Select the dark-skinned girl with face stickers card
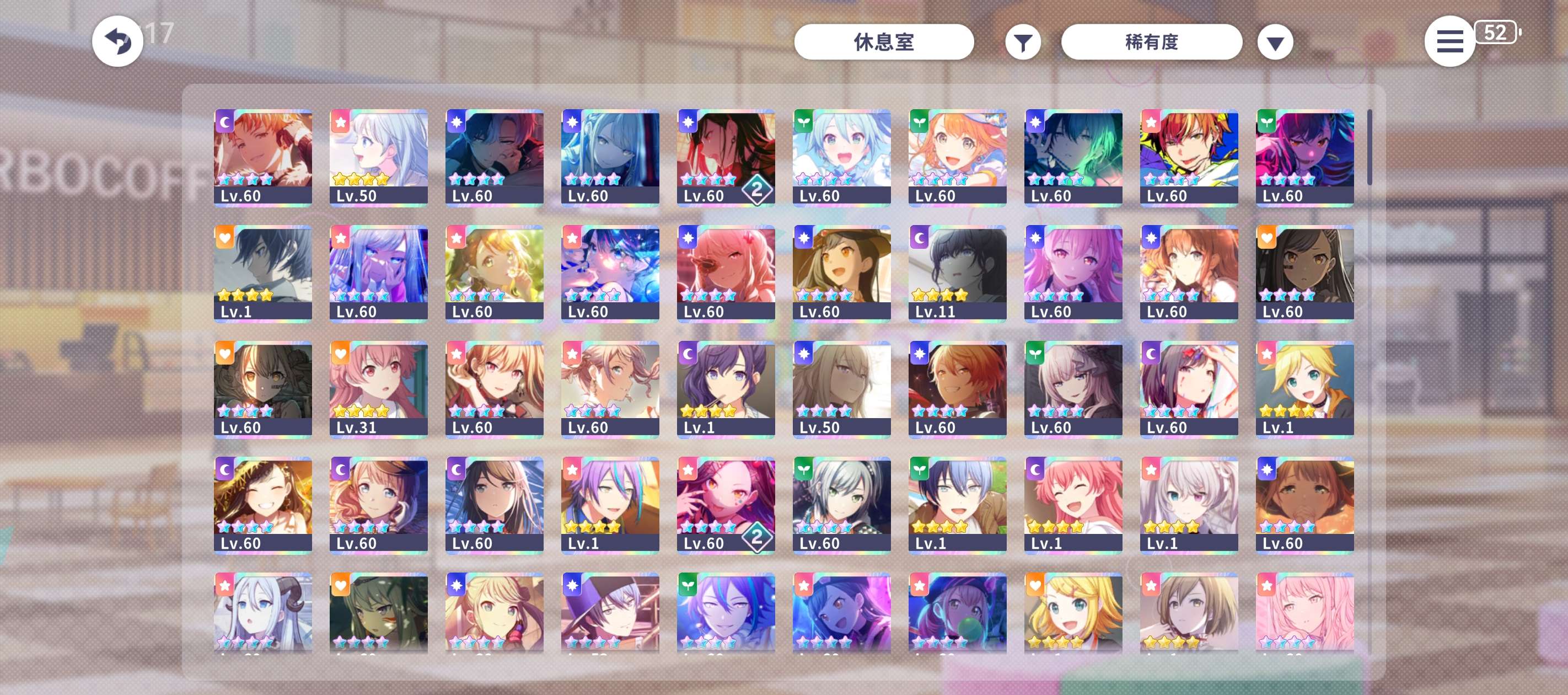The image size is (1568, 695). (x=1304, y=273)
